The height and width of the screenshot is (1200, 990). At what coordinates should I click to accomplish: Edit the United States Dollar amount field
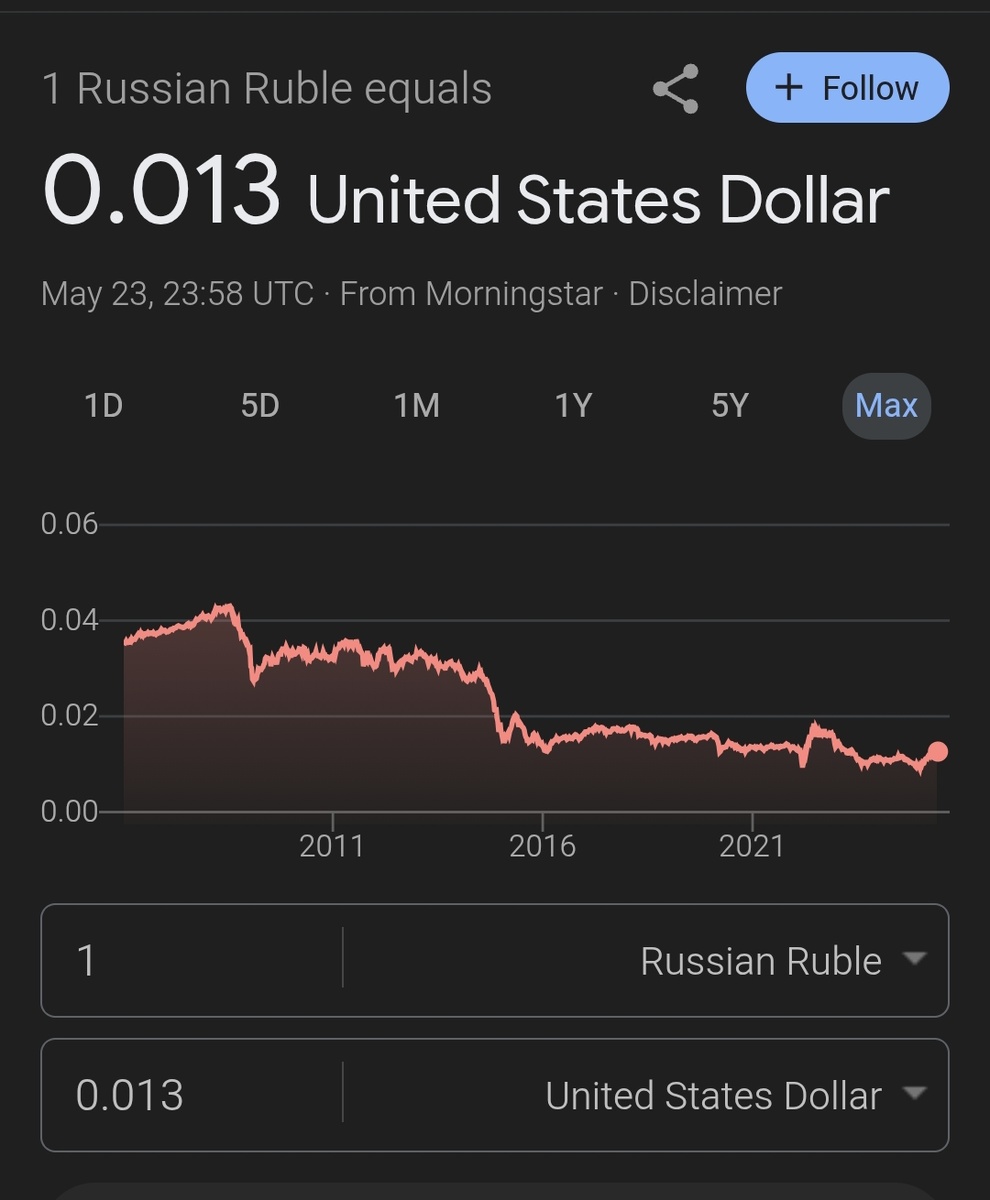tap(190, 1095)
